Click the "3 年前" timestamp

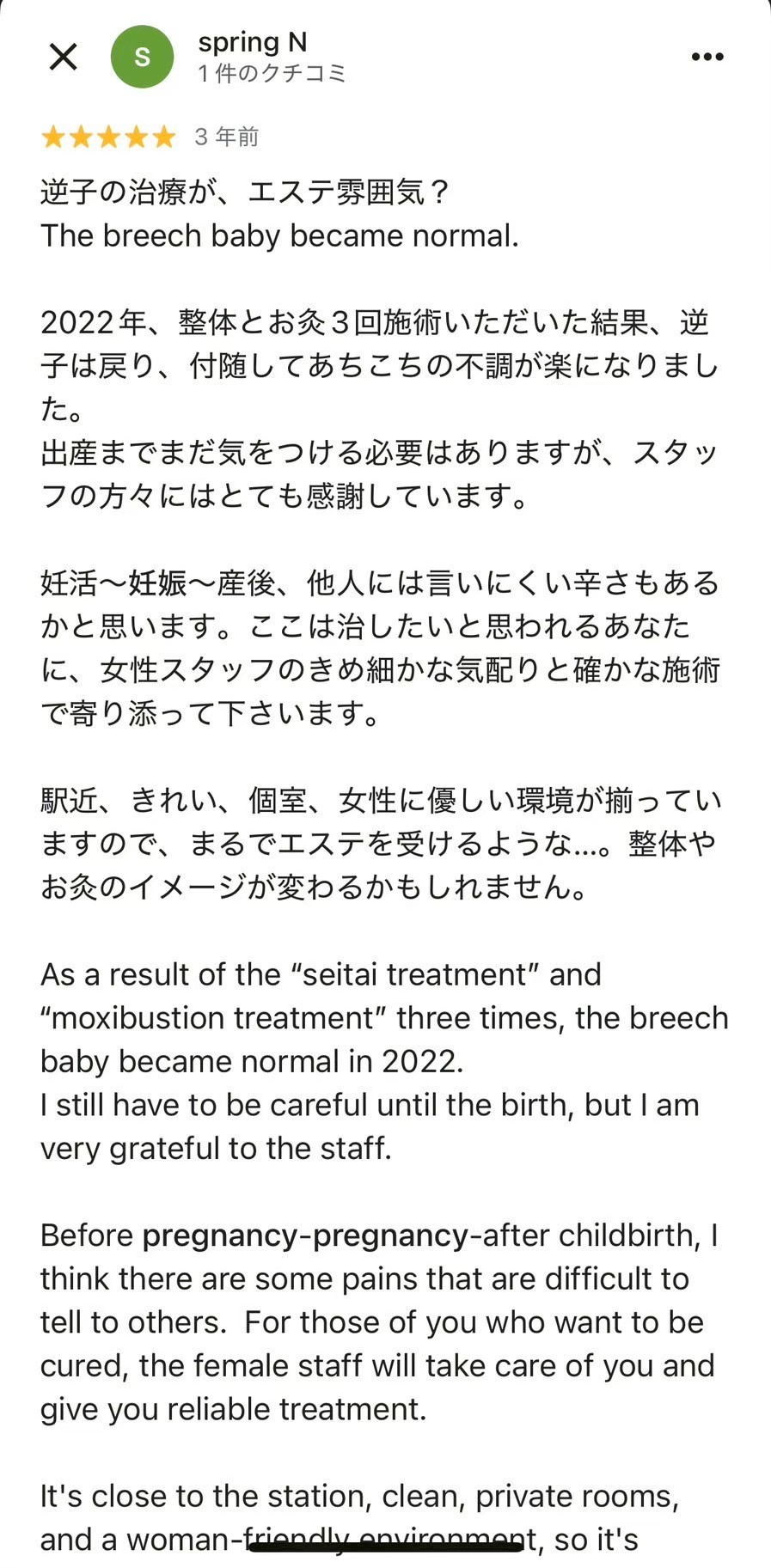(x=225, y=136)
